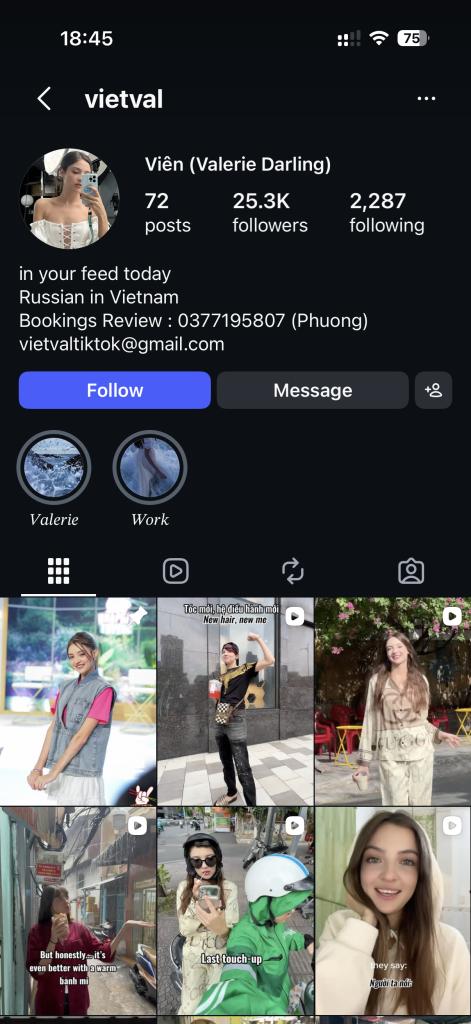Open the Work story highlight

point(150,468)
